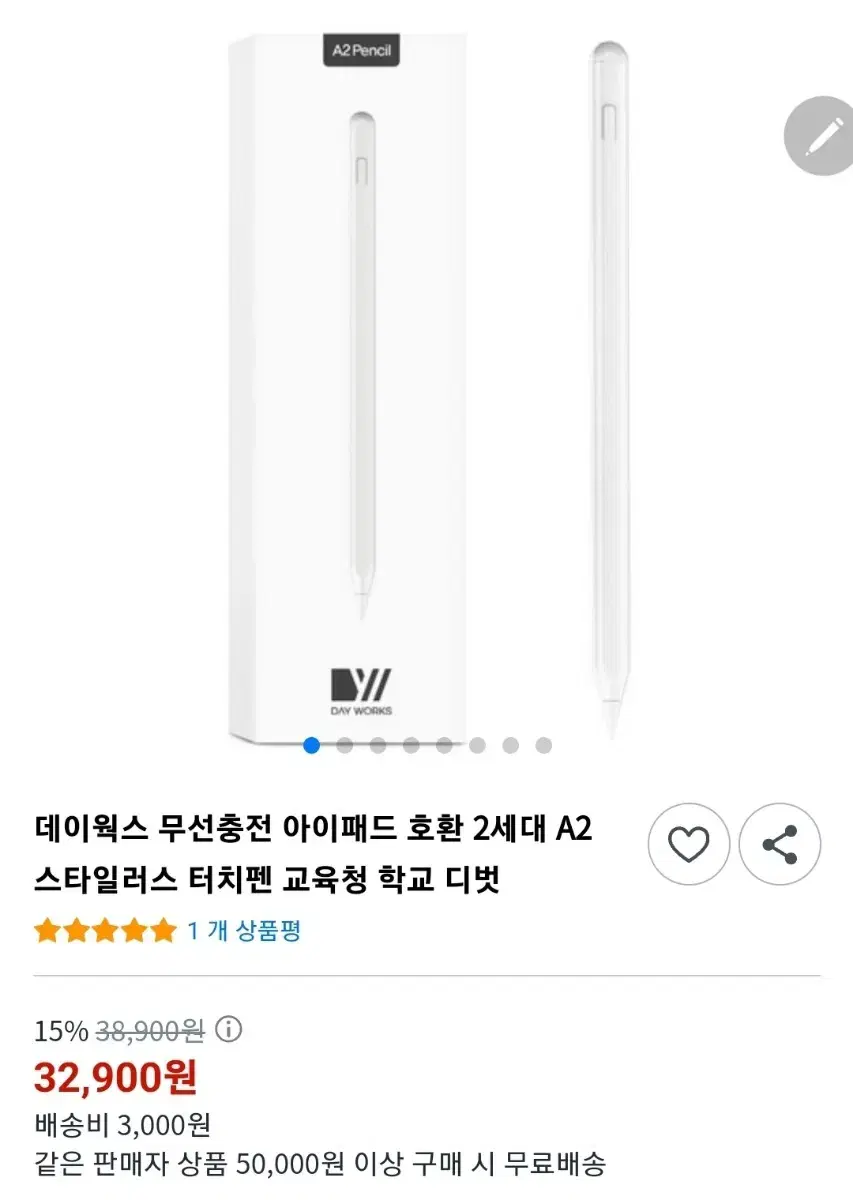Jump to the fifth carousel dot
Image resolution: width=853 pixels, height=1200 pixels.
click(x=443, y=746)
